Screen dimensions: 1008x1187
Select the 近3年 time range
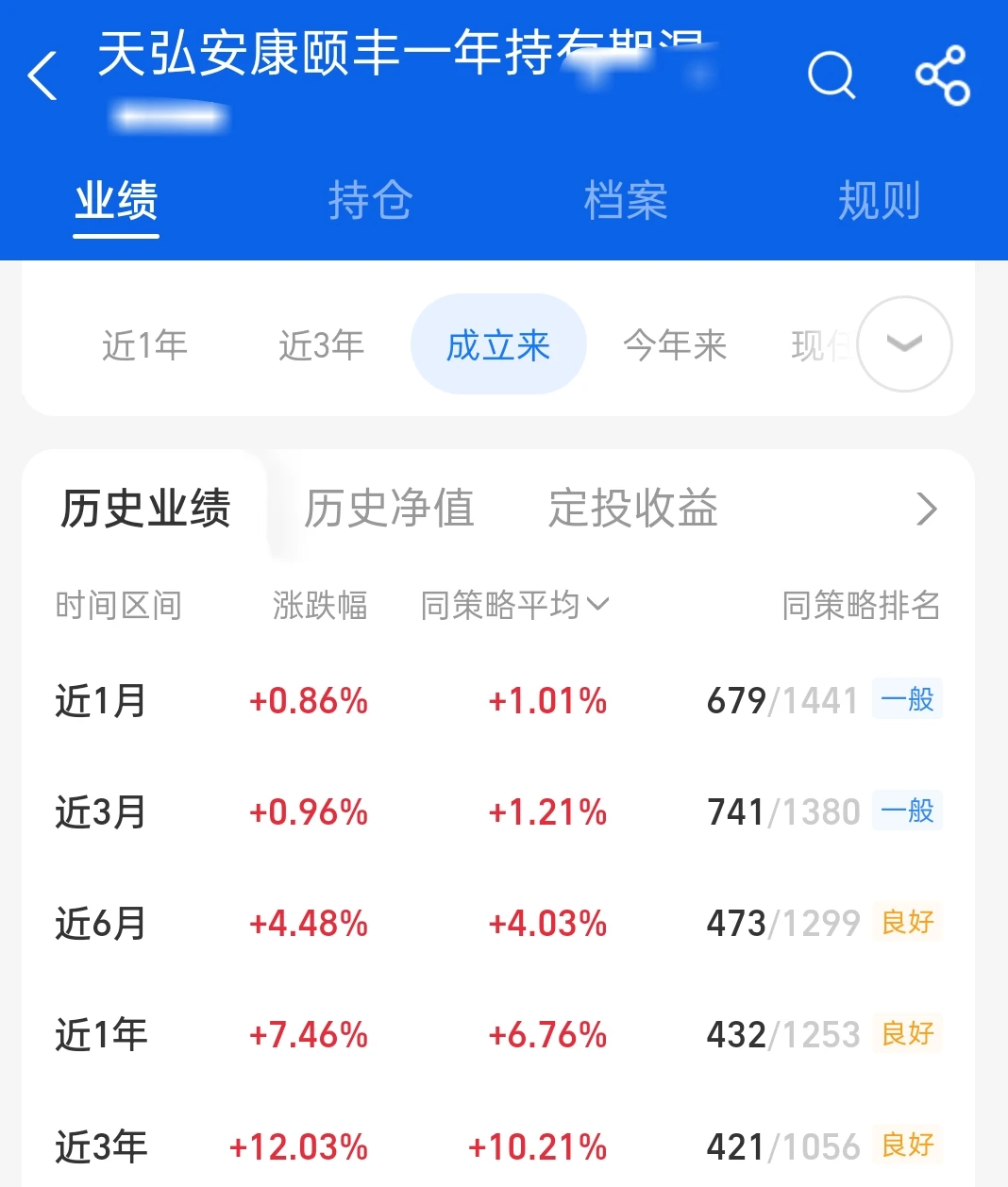(321, 345)
